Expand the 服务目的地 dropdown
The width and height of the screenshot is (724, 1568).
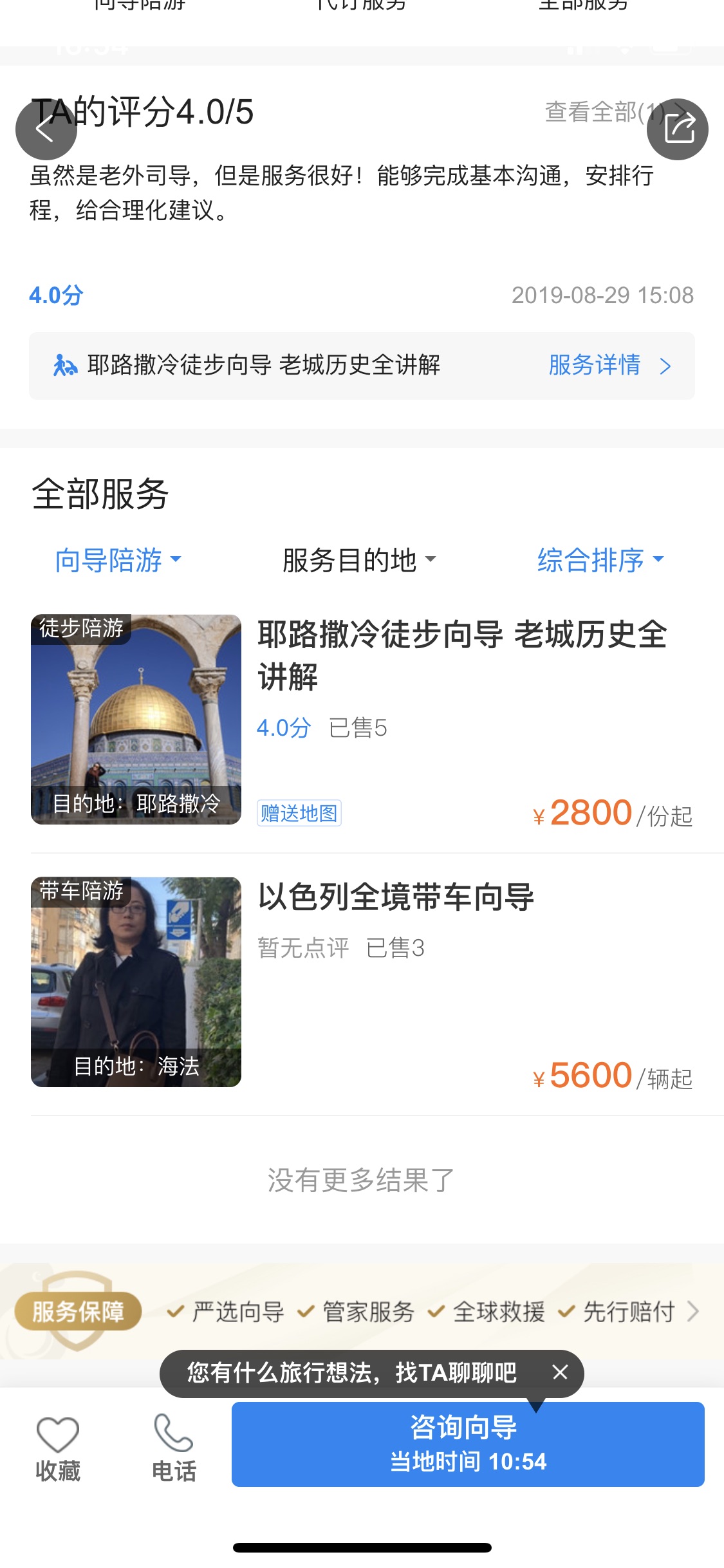pos(359,560)
